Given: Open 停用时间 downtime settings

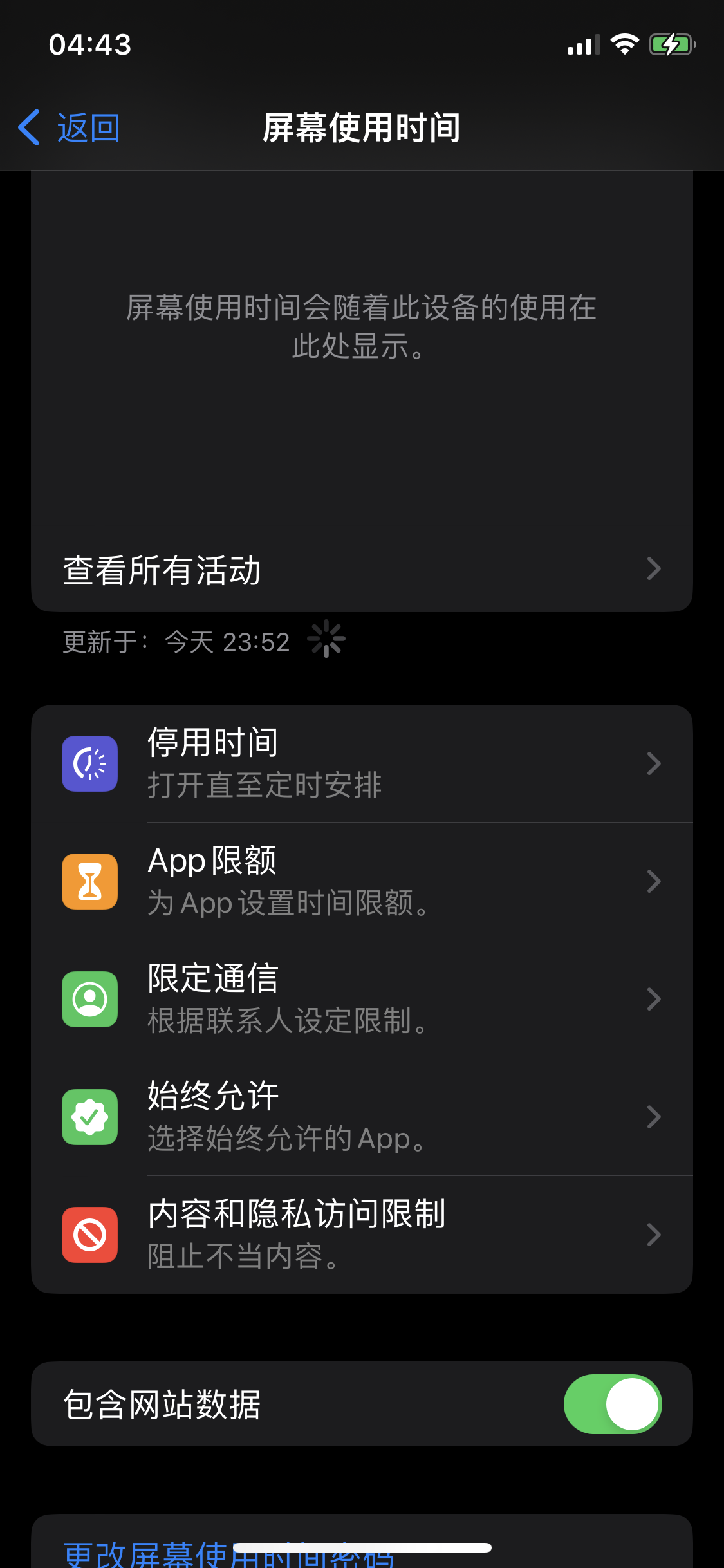Looking at the screenshot, I should point(360,763).
